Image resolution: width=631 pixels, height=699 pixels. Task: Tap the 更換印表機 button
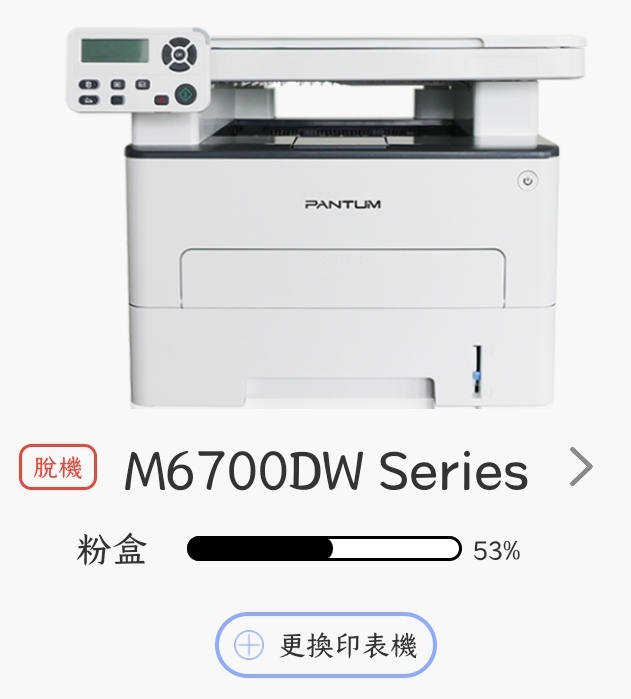click(326, 645)
